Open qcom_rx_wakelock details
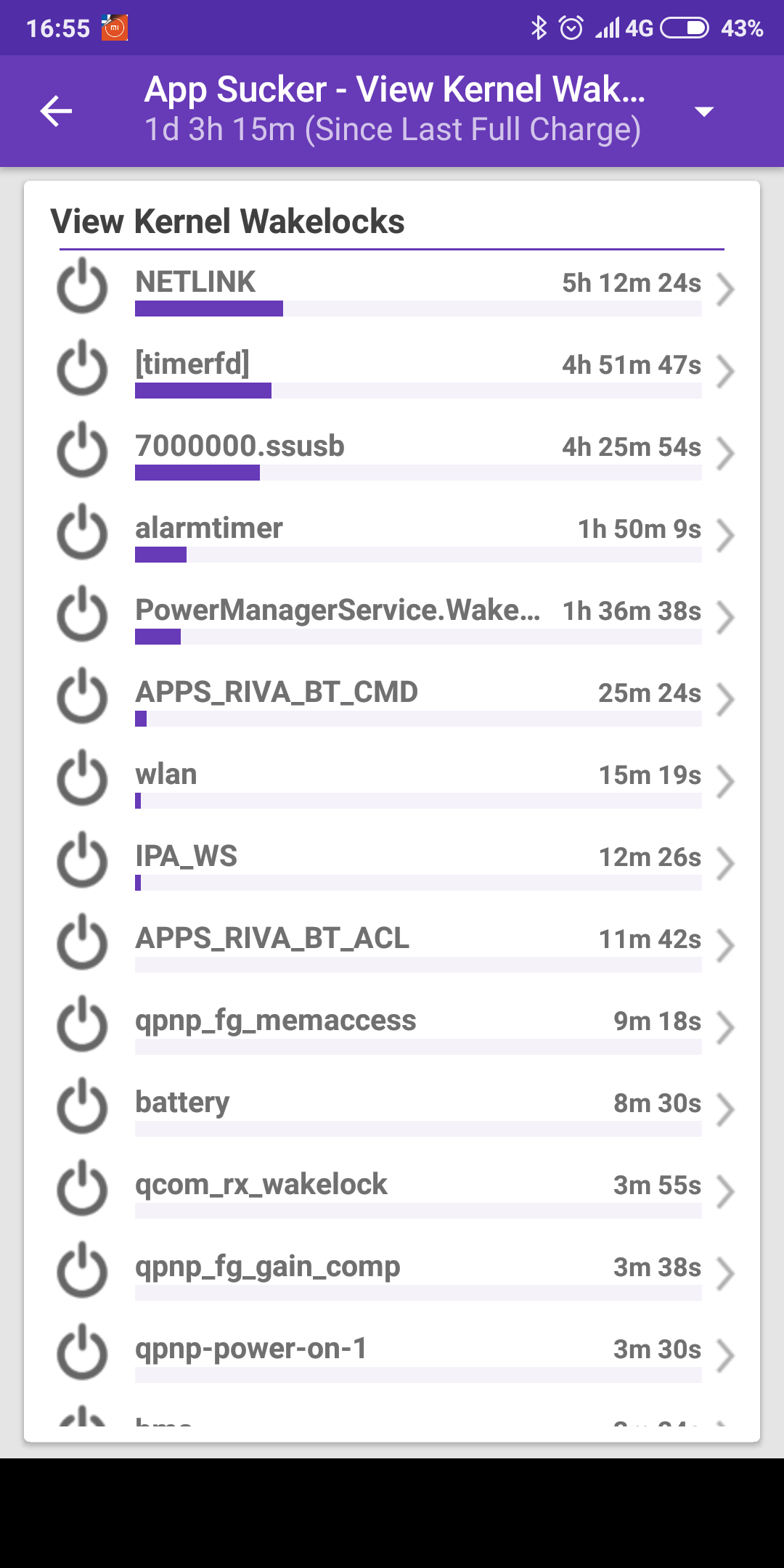 pos(392,1192)
